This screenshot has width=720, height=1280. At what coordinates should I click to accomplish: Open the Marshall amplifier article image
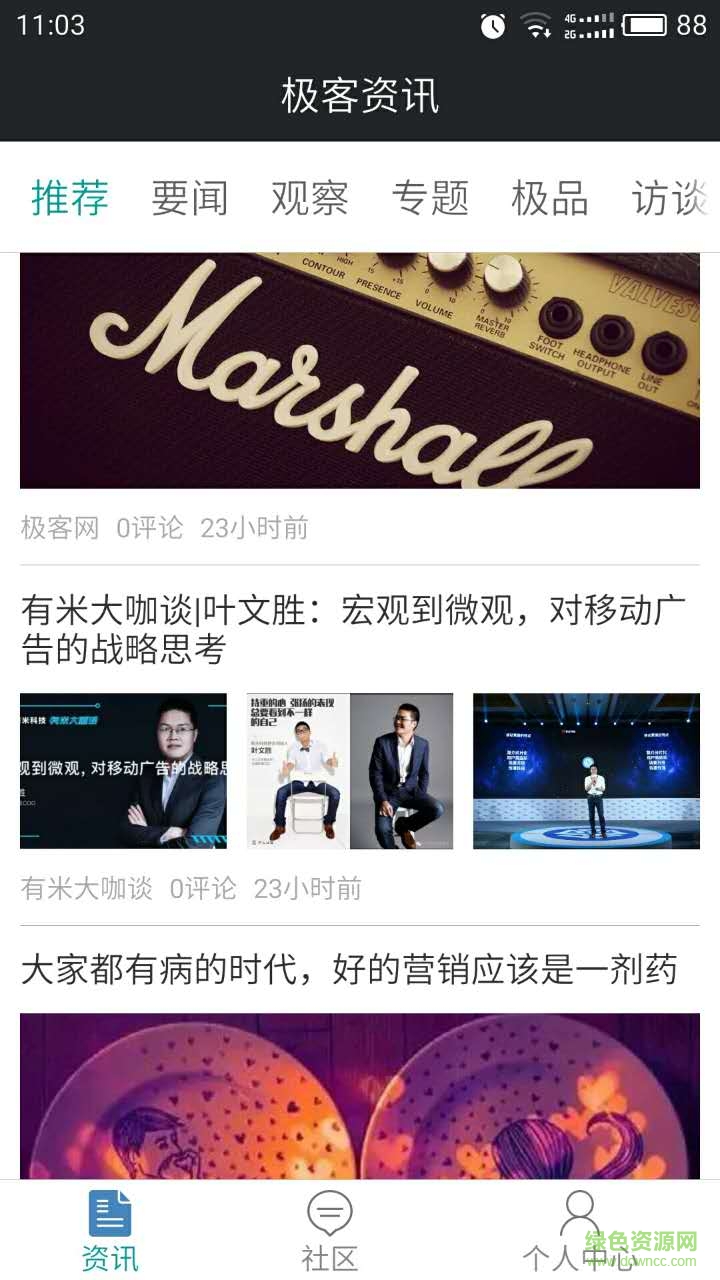point(360,370)
